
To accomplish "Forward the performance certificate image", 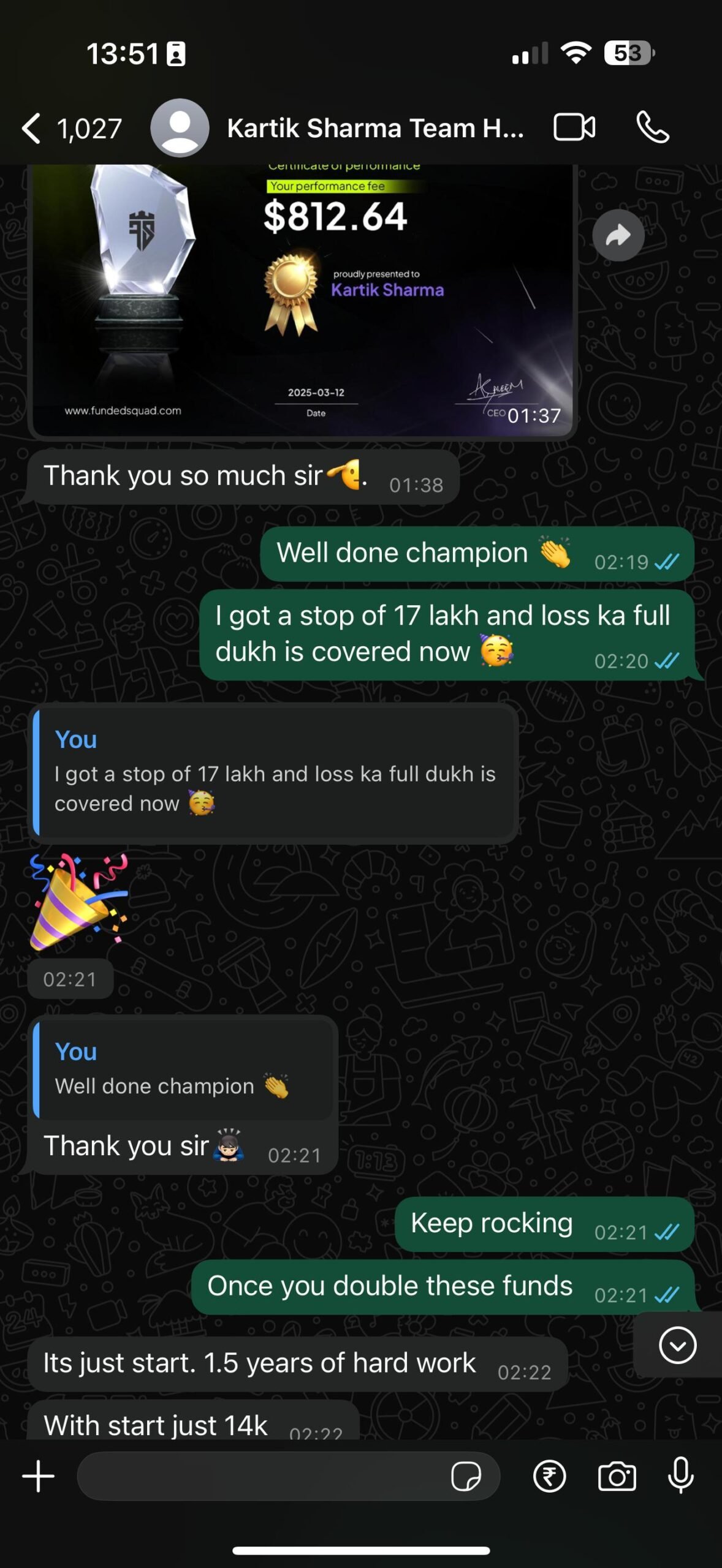I will (x=618, y=235).
